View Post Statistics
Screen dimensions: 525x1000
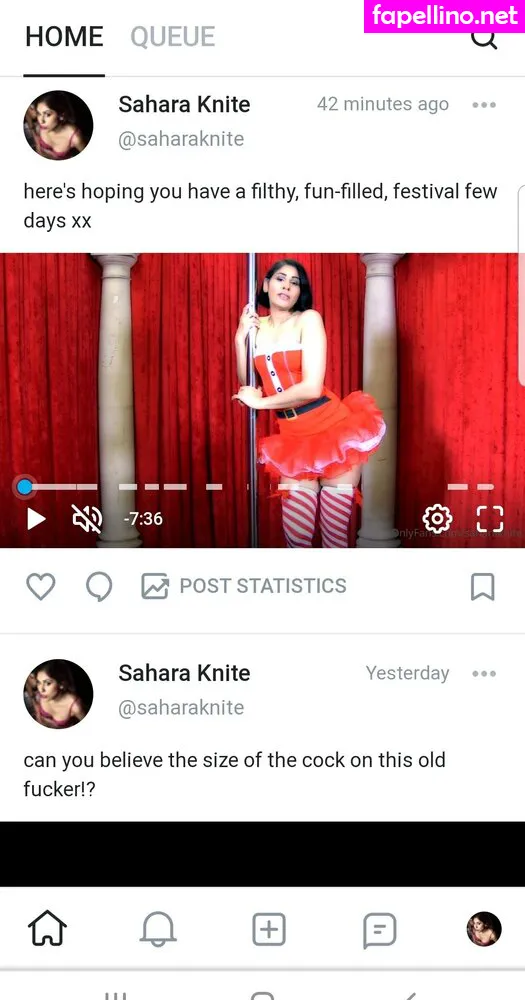pos(244,586)
